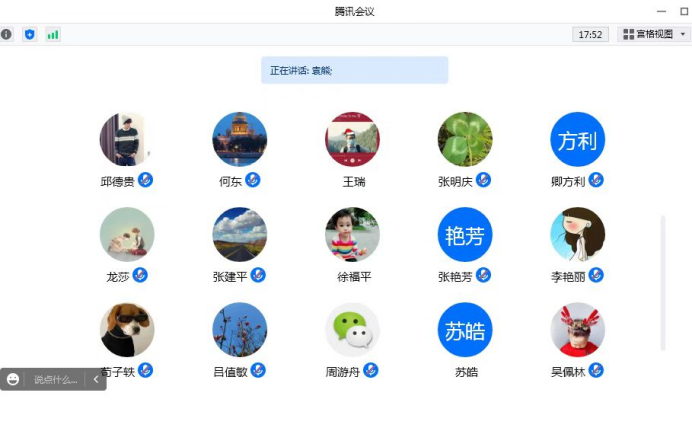Minimize the 腾讯会议 window
This screenshot has width=692, height=447.
point(661,10)
